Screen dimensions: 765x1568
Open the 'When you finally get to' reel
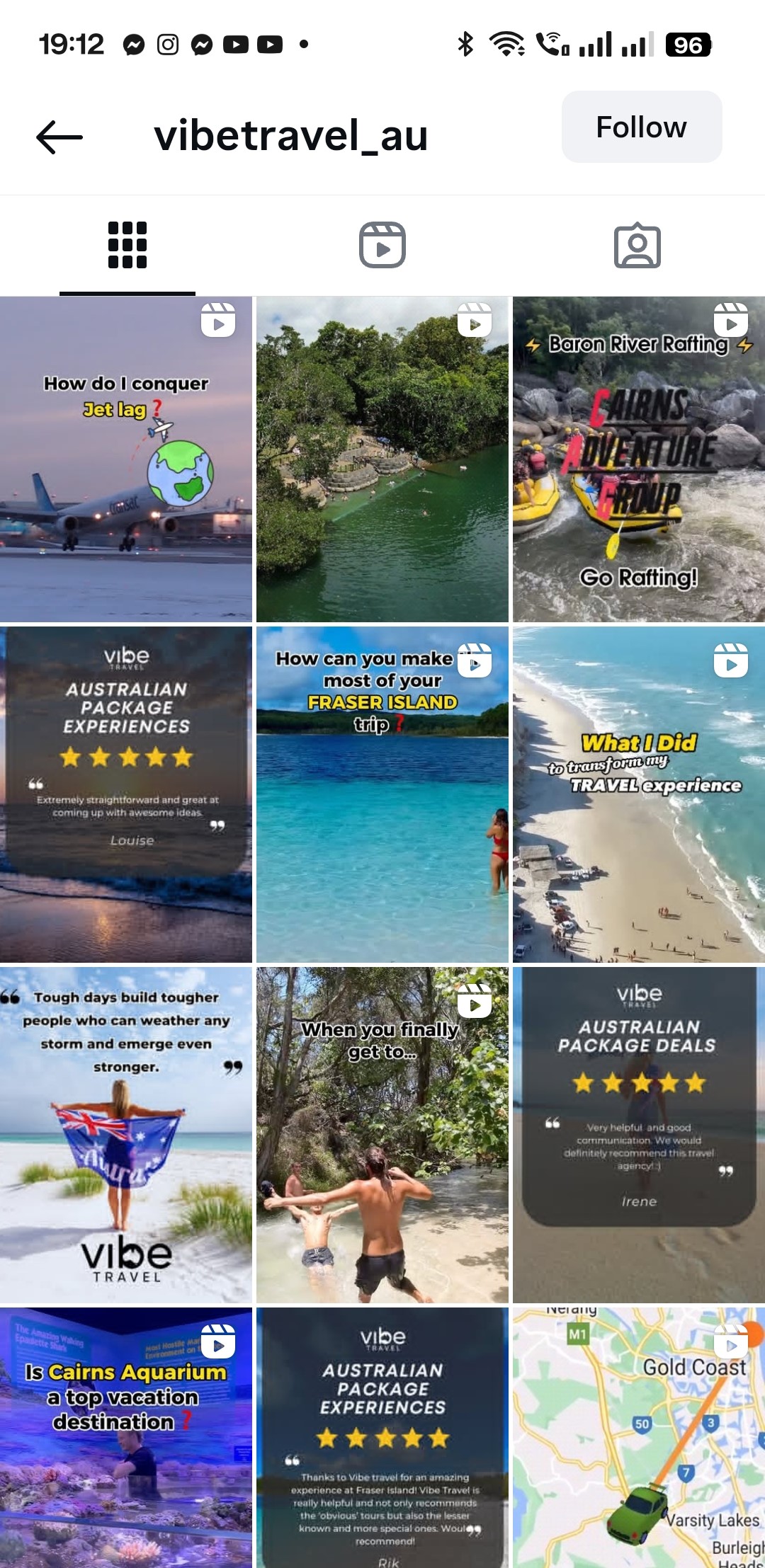(382, 1135)
